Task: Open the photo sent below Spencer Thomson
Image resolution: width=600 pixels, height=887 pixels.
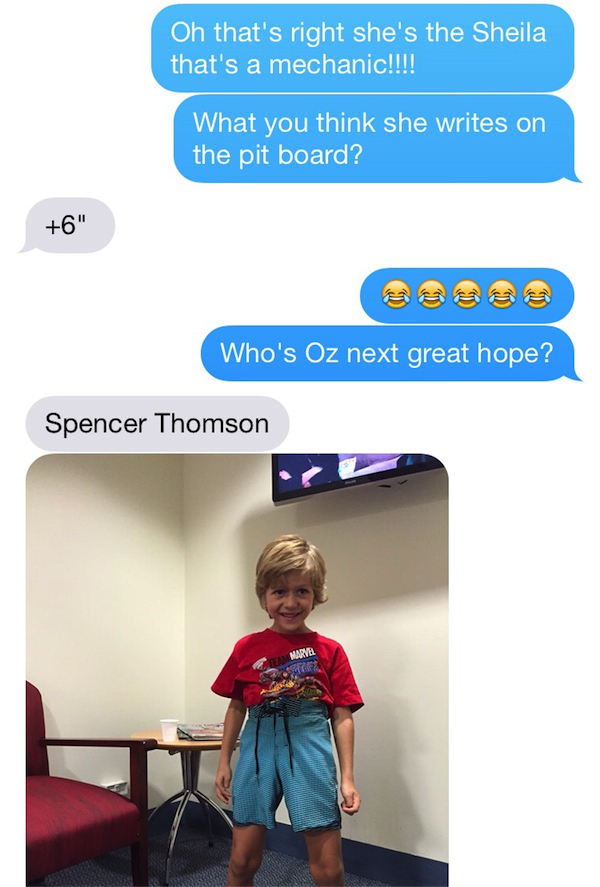Action: click(237, 670)
